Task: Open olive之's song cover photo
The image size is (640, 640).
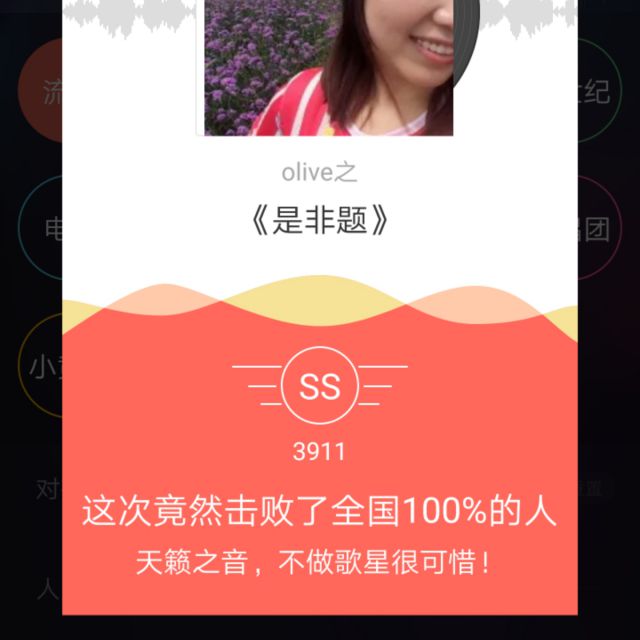Action: pyautogui.click(x=329, y=67)
